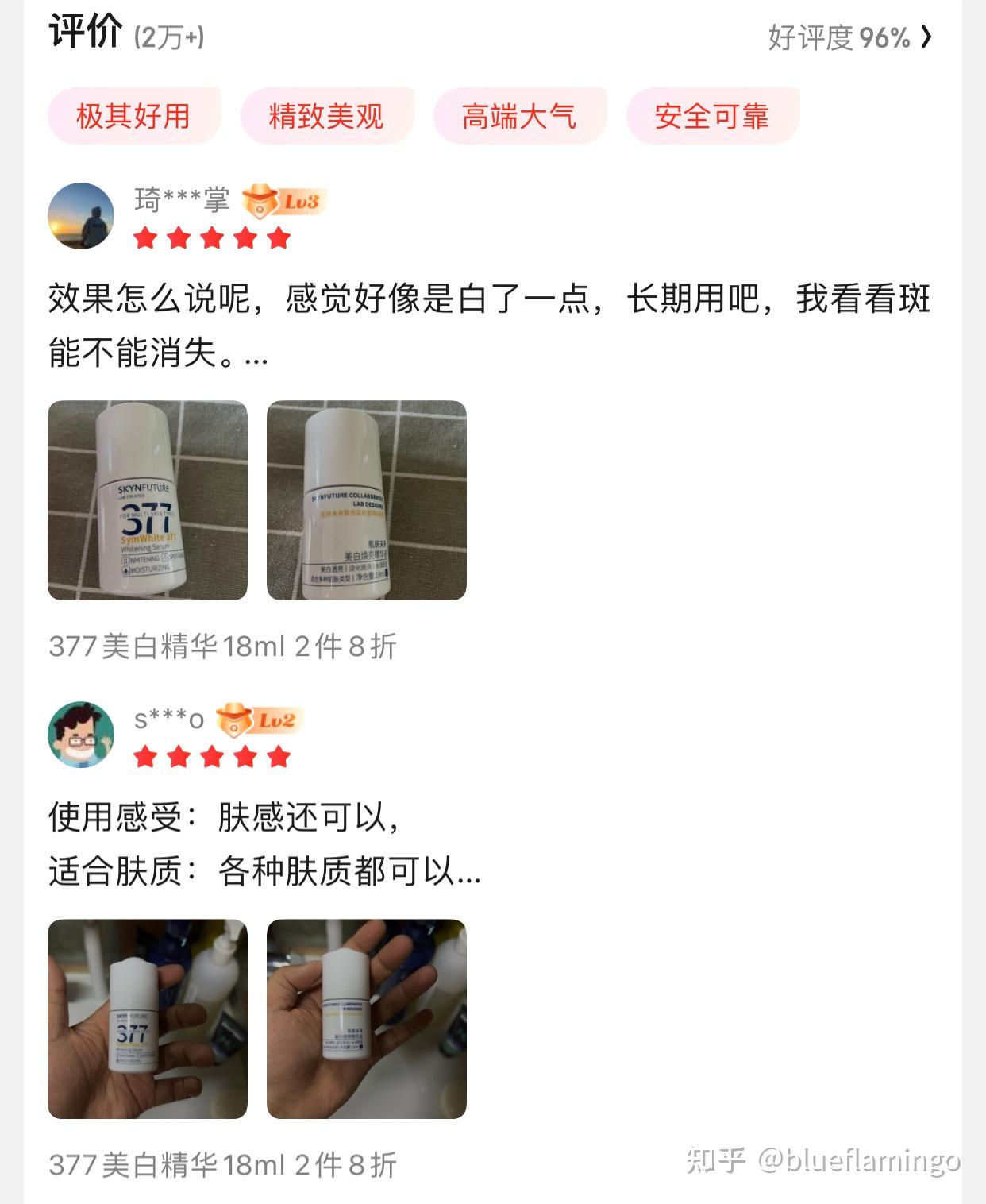Select the 精致美观 review tag

327,116
